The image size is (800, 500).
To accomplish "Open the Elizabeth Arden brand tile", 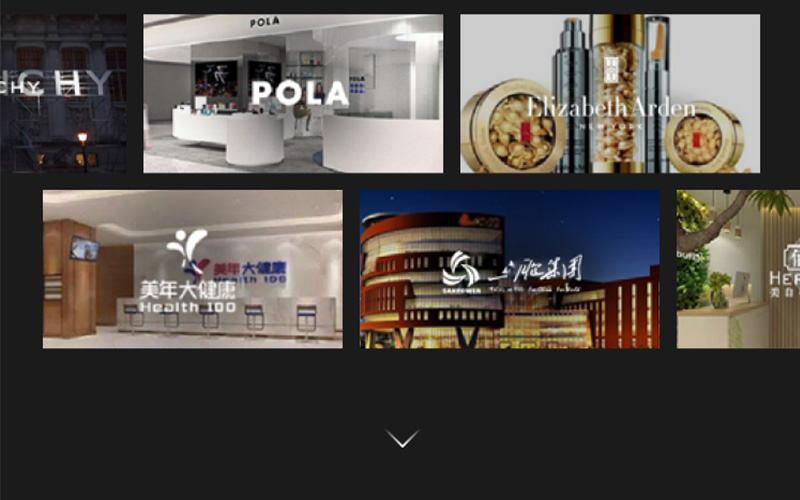I will (x=610, y=93).
